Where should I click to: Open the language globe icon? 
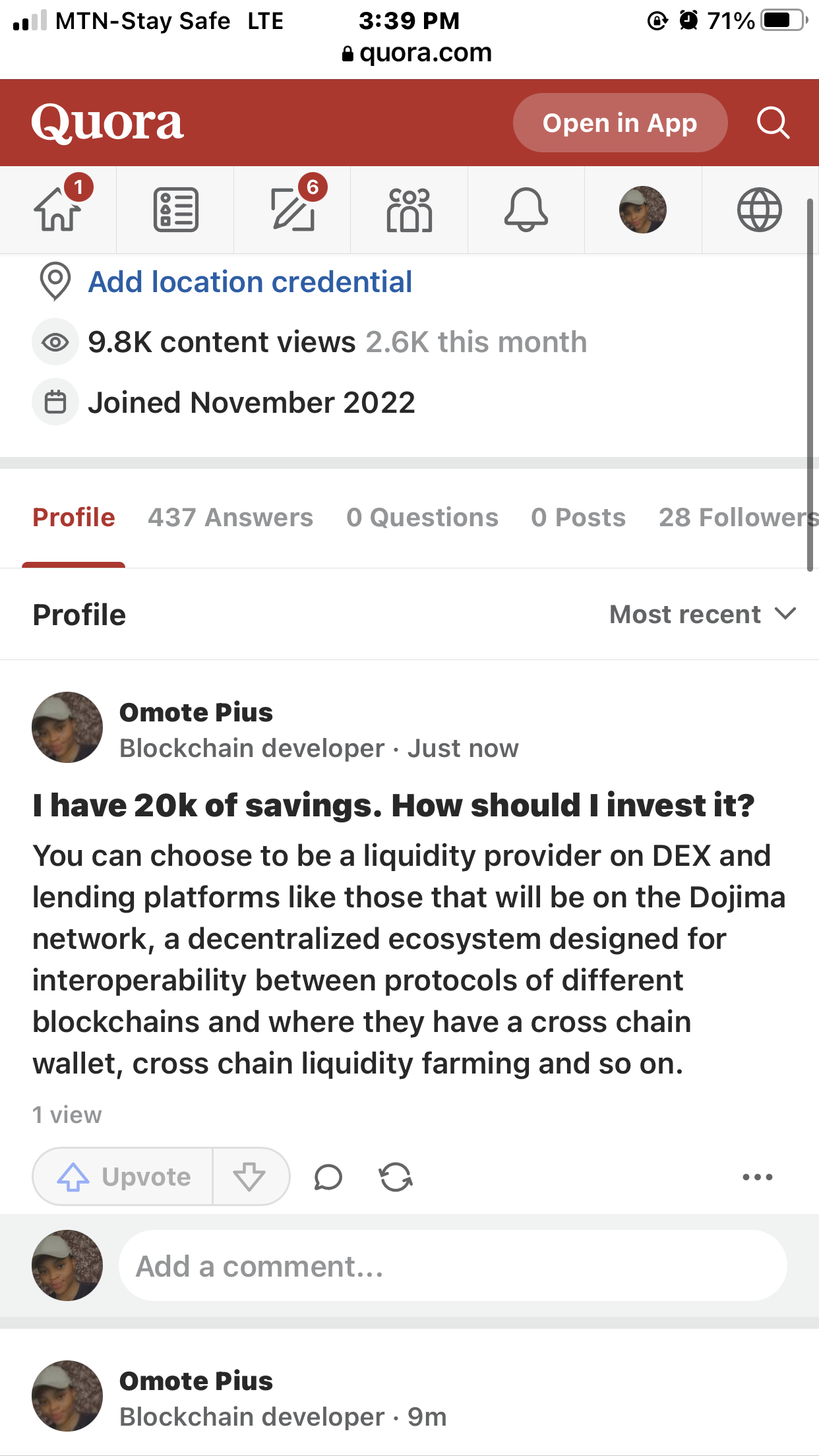pos(760,210)
